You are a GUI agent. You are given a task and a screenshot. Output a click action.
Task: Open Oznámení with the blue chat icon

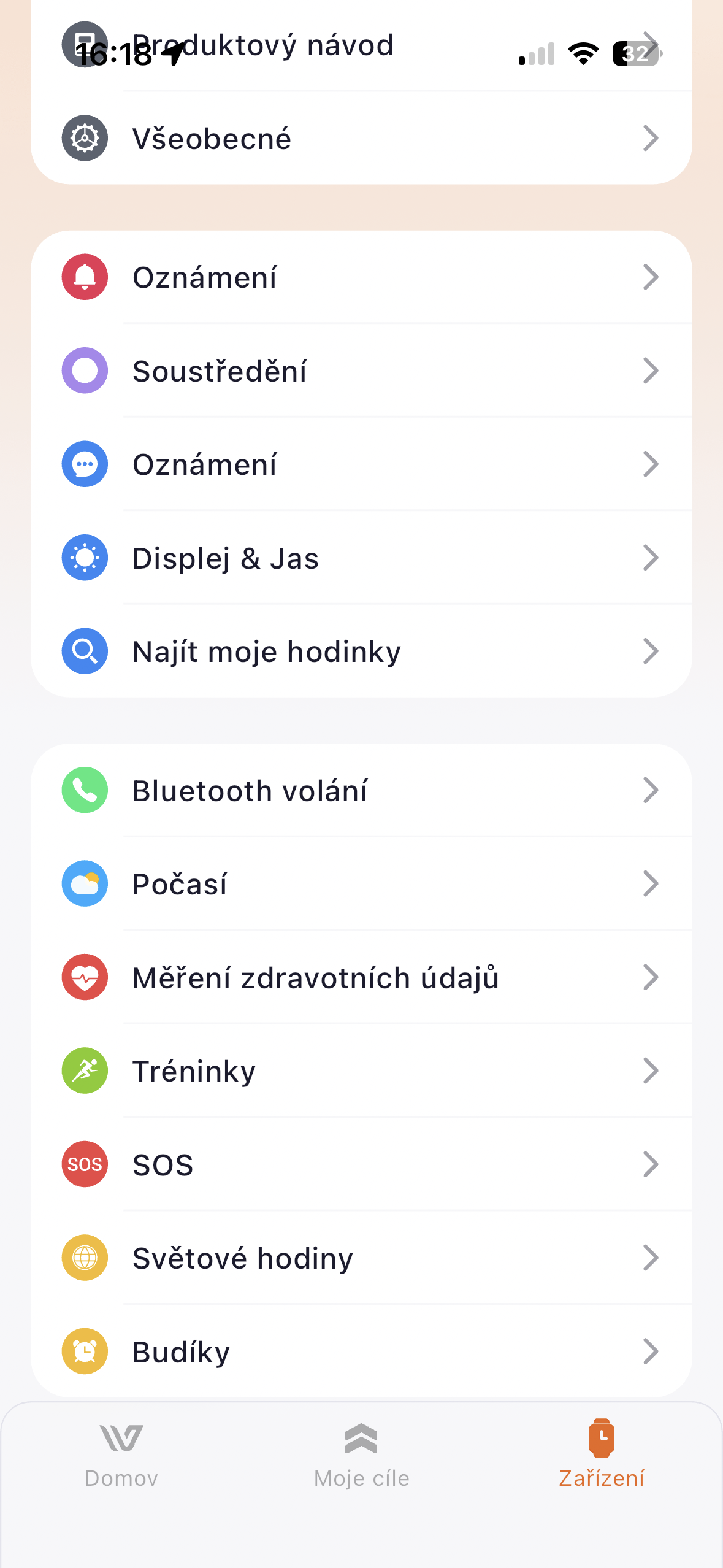pos(361,464)
